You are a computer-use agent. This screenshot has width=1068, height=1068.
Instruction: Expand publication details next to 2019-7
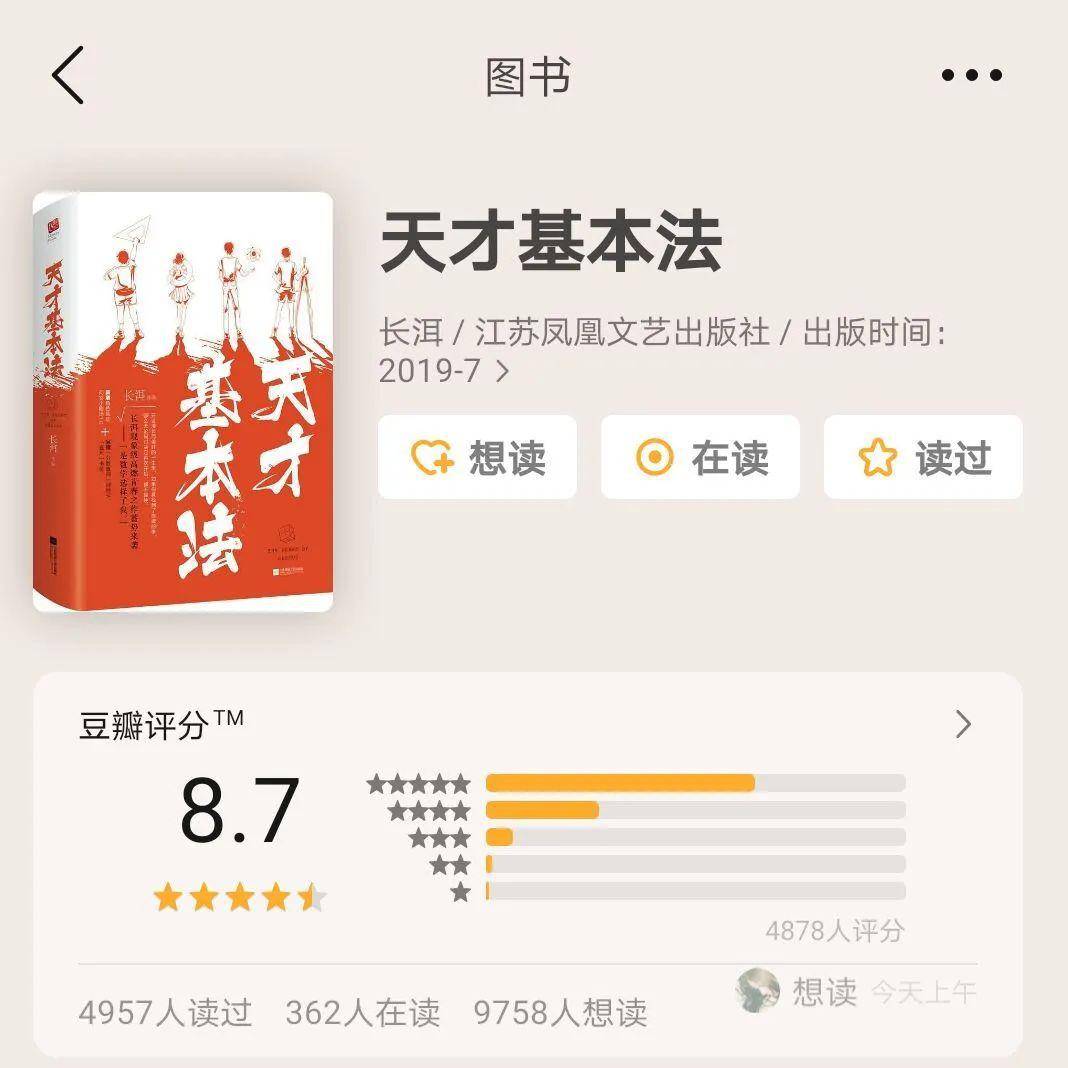coord(502,372)
